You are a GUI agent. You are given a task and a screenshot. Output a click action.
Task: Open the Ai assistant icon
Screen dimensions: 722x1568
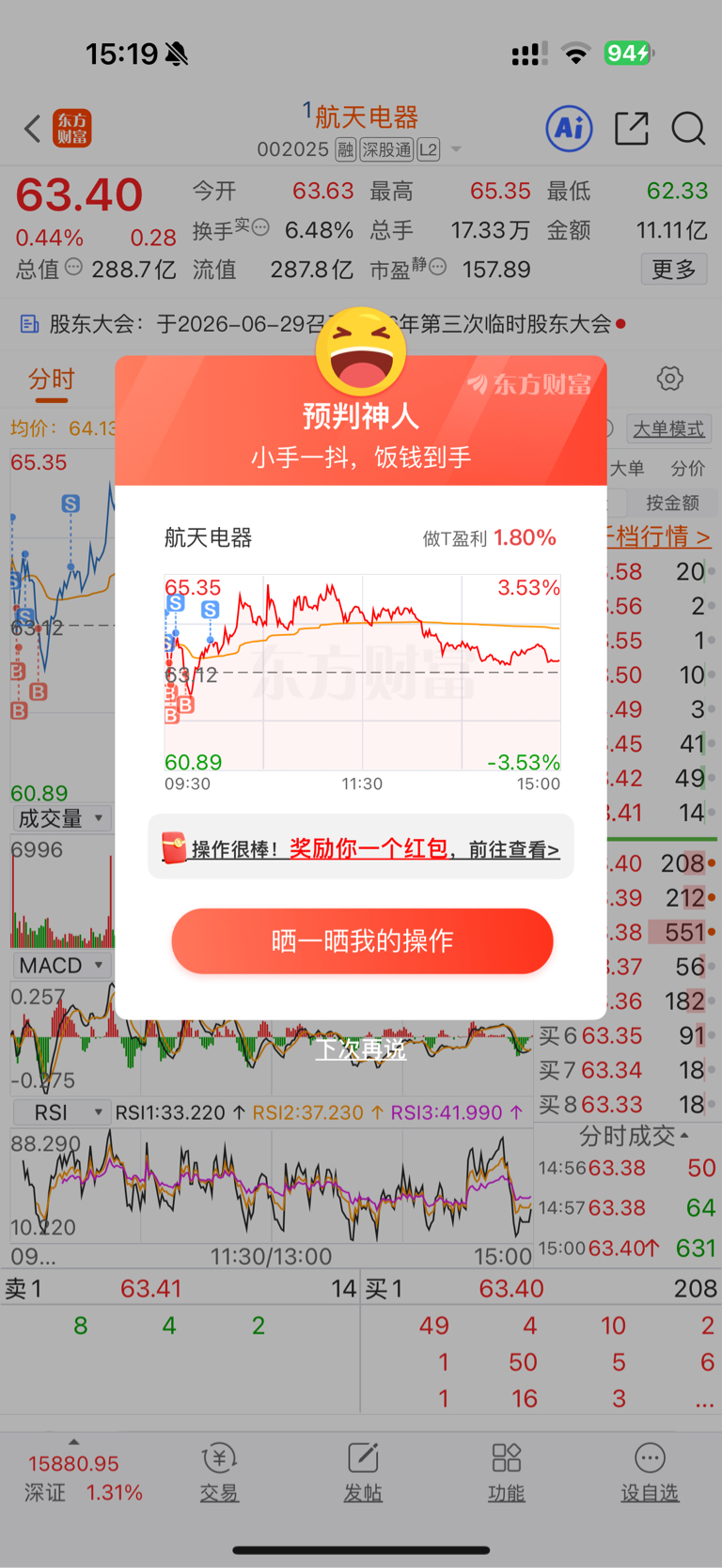(x=570, y=128)
